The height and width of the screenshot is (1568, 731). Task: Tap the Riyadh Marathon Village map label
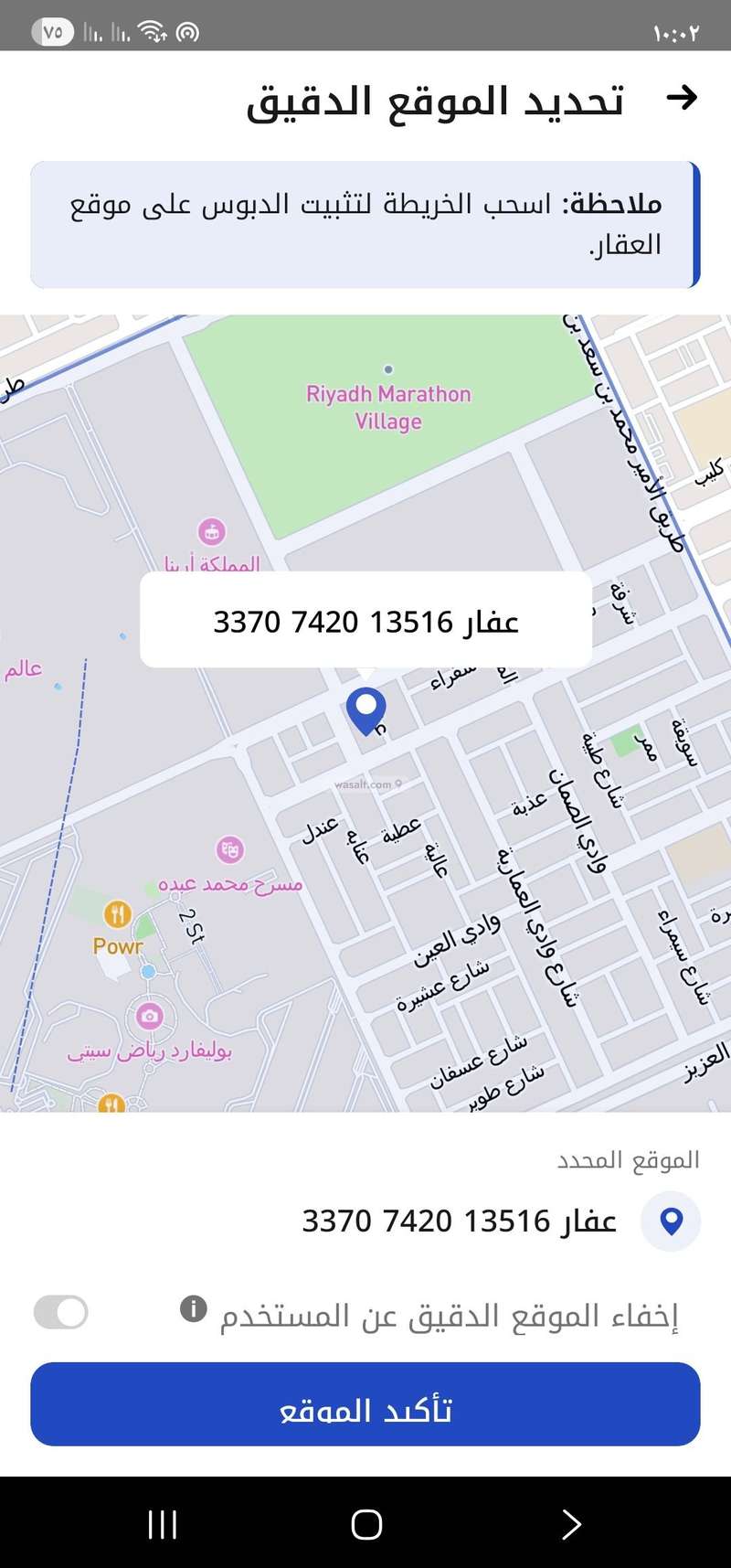pos(388,407)
